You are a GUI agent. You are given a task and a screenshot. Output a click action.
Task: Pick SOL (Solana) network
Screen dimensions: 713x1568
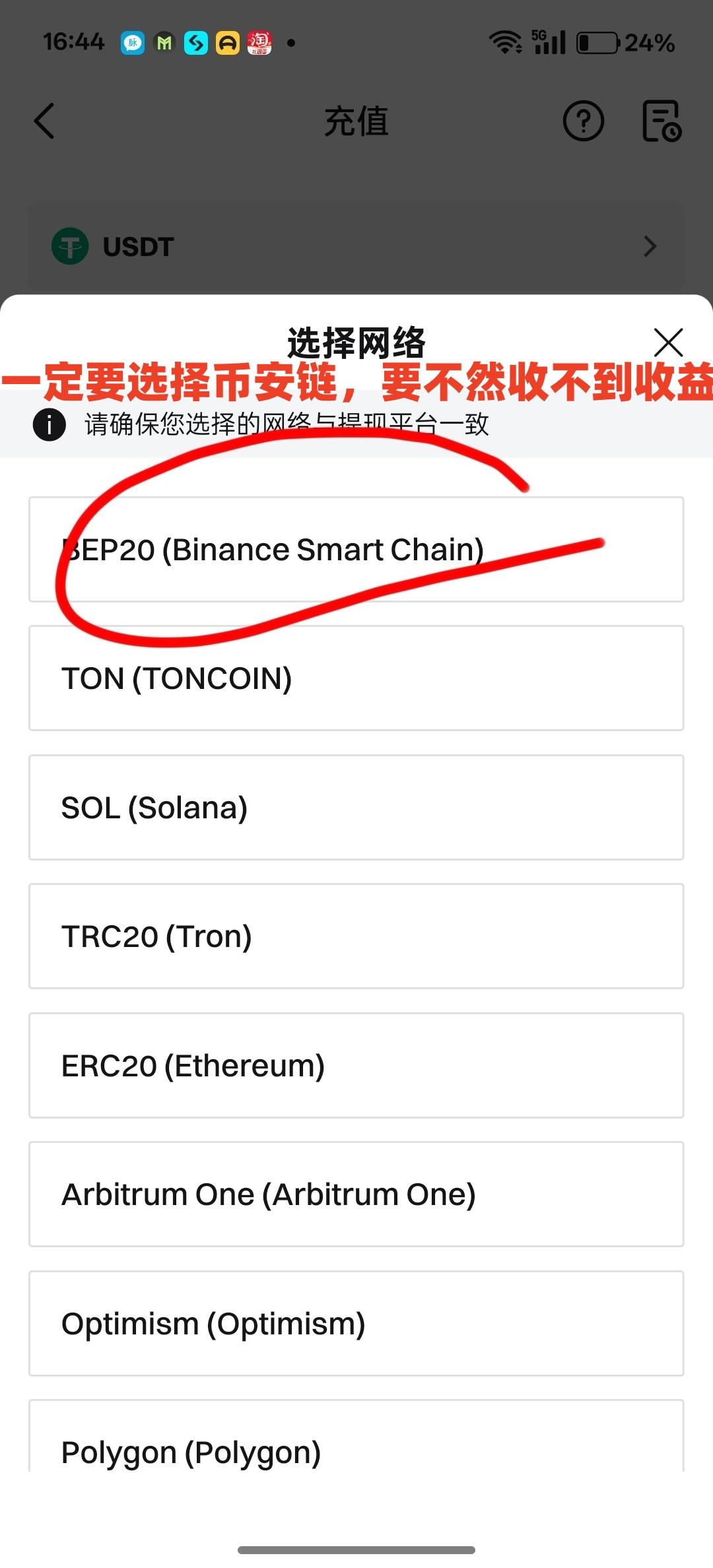click(x=356, y=808)
